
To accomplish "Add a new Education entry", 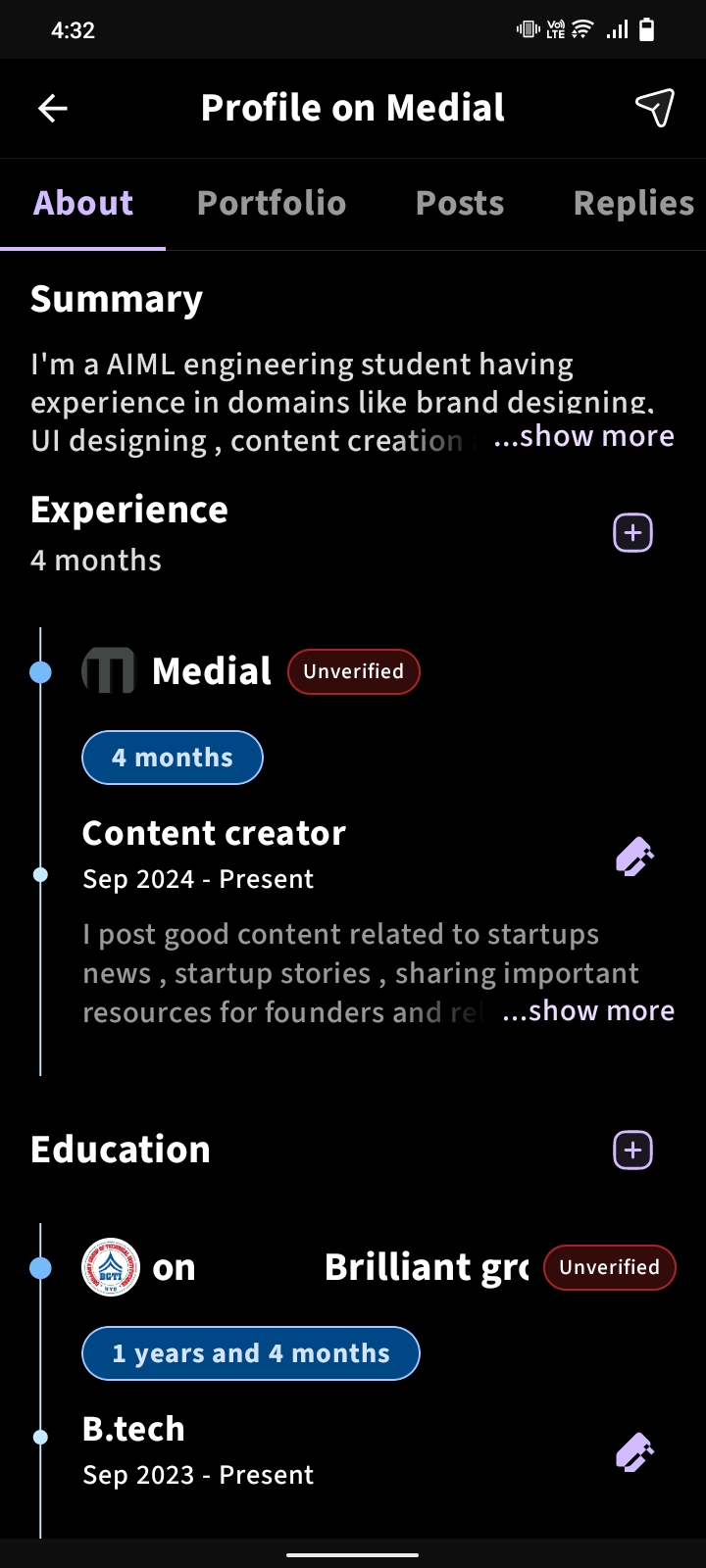I will (632, 1150).
